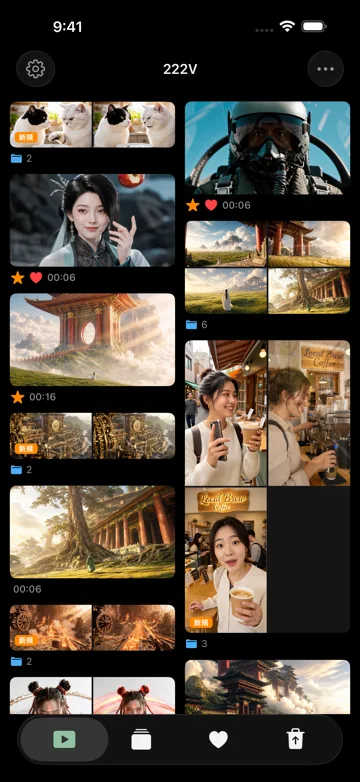The width and height of the screenshot is (360, 782).
Task: Play the woman with apple video
Action: click(x=92, y=220)
